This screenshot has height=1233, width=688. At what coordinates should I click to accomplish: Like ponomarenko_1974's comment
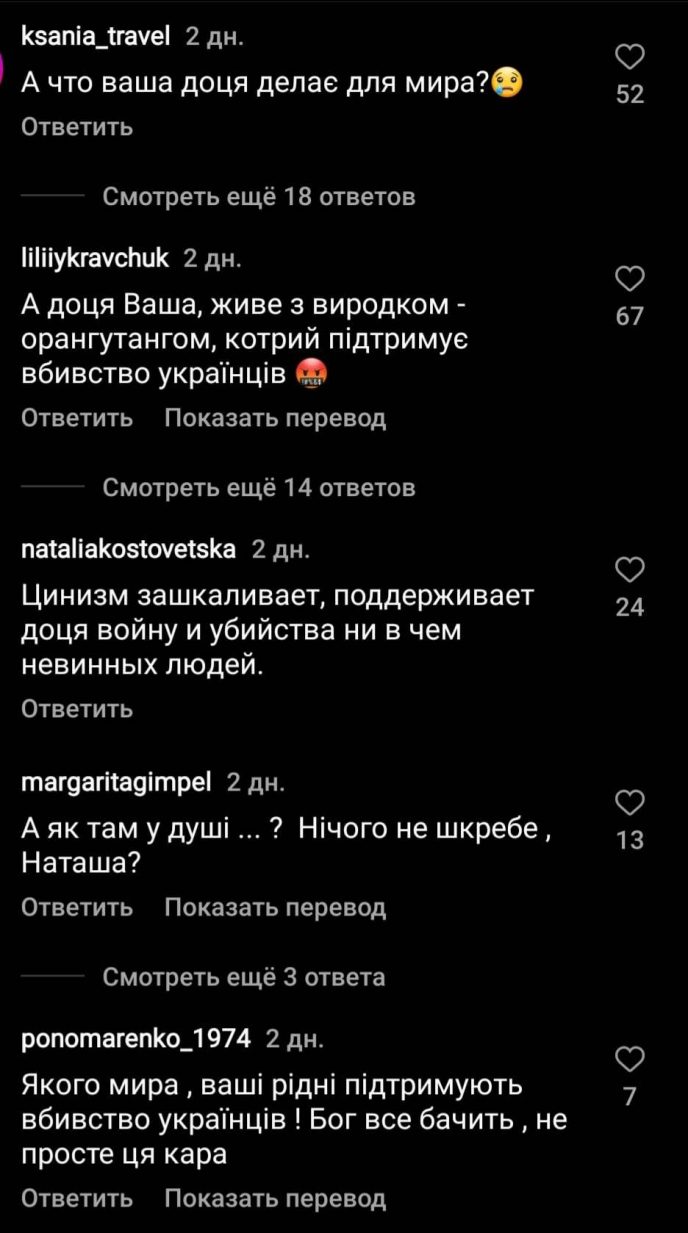[630, 1060]
